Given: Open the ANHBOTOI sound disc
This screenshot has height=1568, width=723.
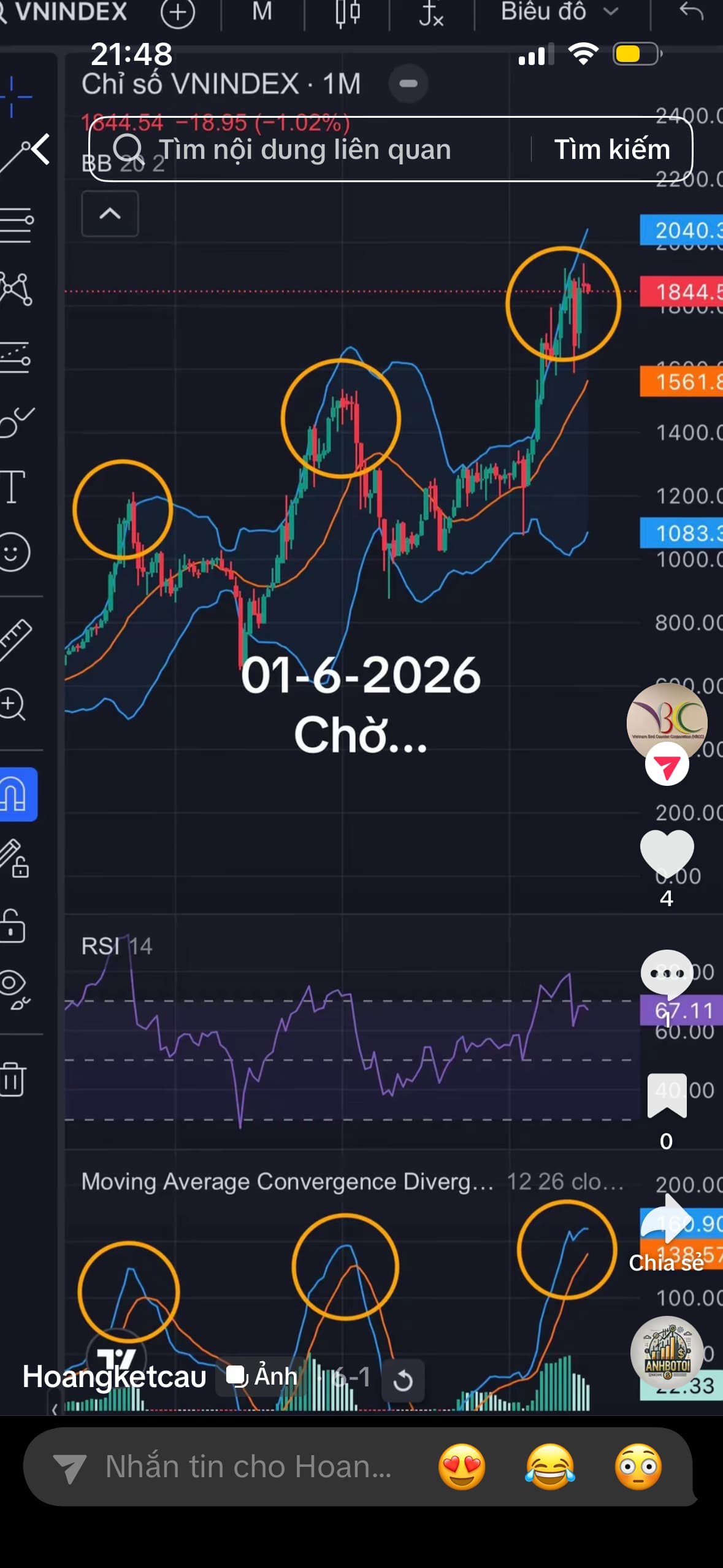Looking at the screenshot, I should tap(667, 1353).
